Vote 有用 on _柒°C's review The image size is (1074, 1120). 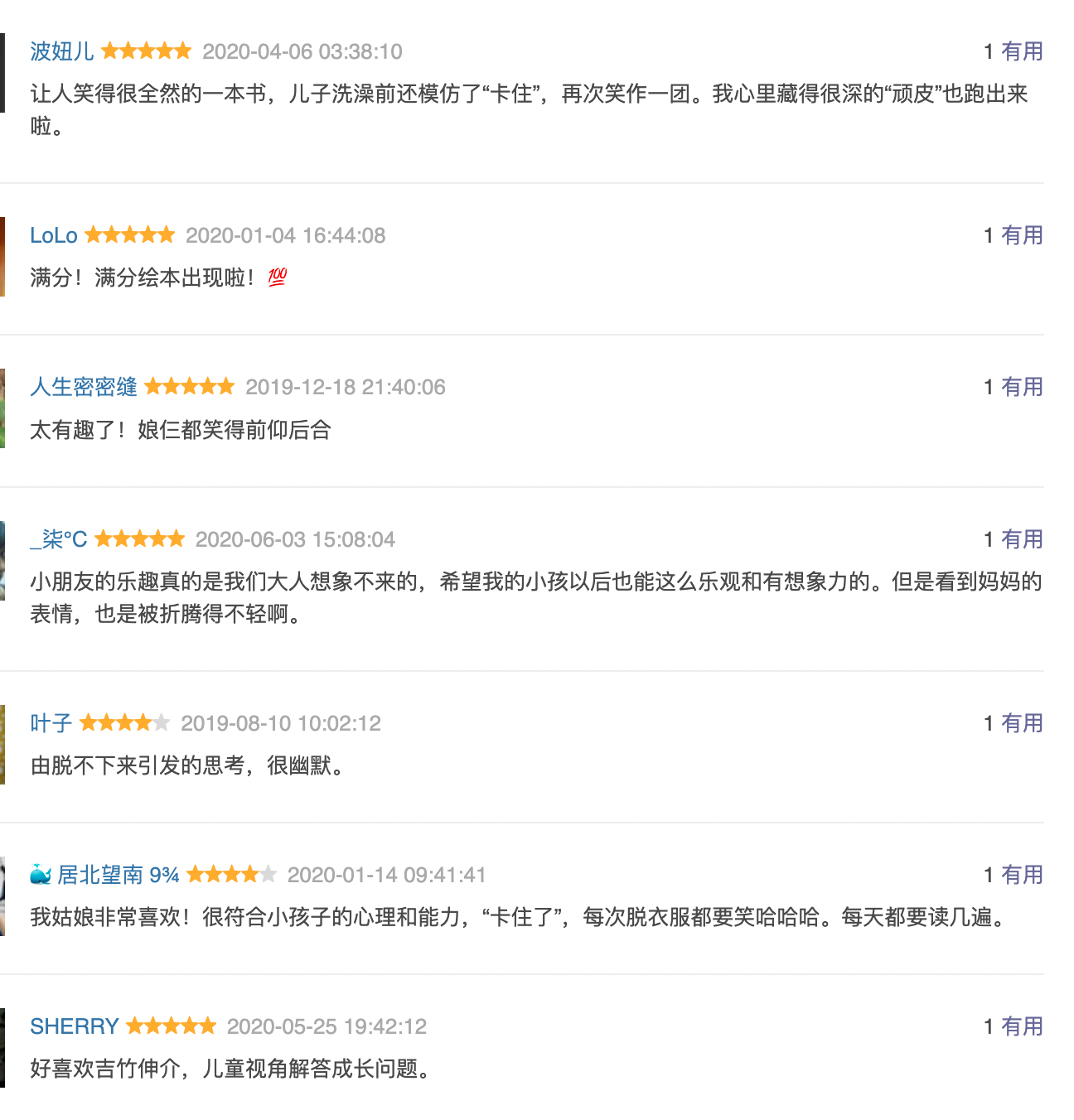(x=1021, y=539)
